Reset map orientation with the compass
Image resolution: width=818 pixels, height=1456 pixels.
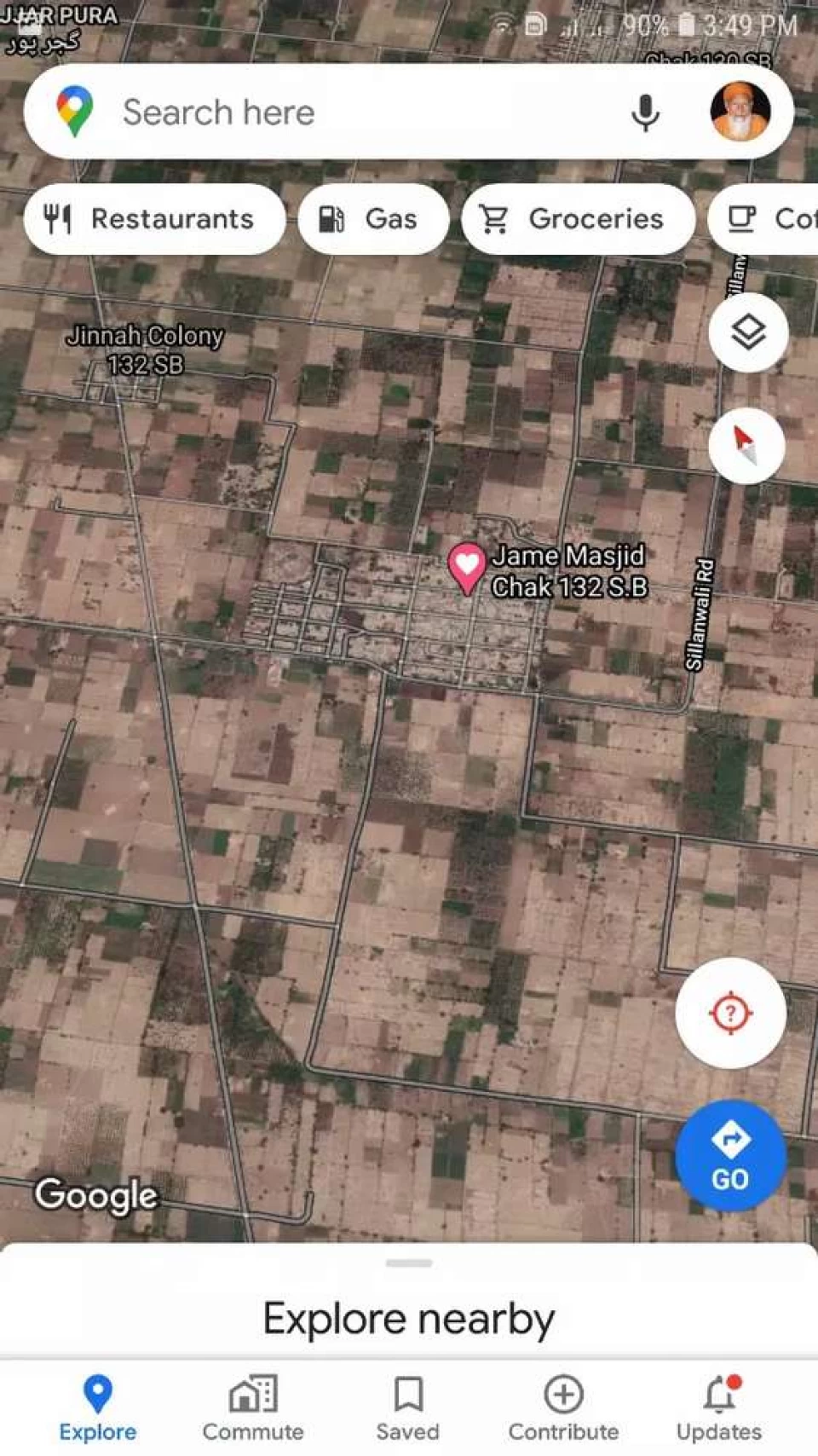[x=746, y=446]
